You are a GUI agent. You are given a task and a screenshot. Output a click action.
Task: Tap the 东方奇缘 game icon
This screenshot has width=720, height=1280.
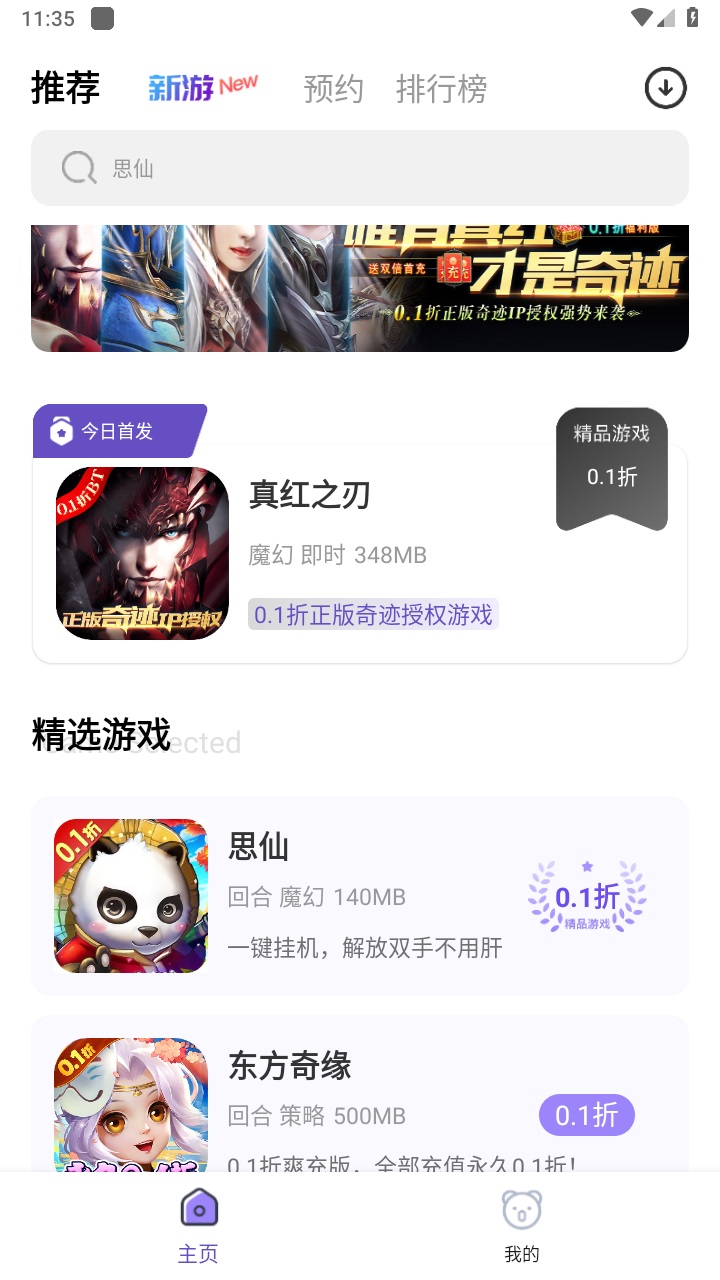(132, 1105)
